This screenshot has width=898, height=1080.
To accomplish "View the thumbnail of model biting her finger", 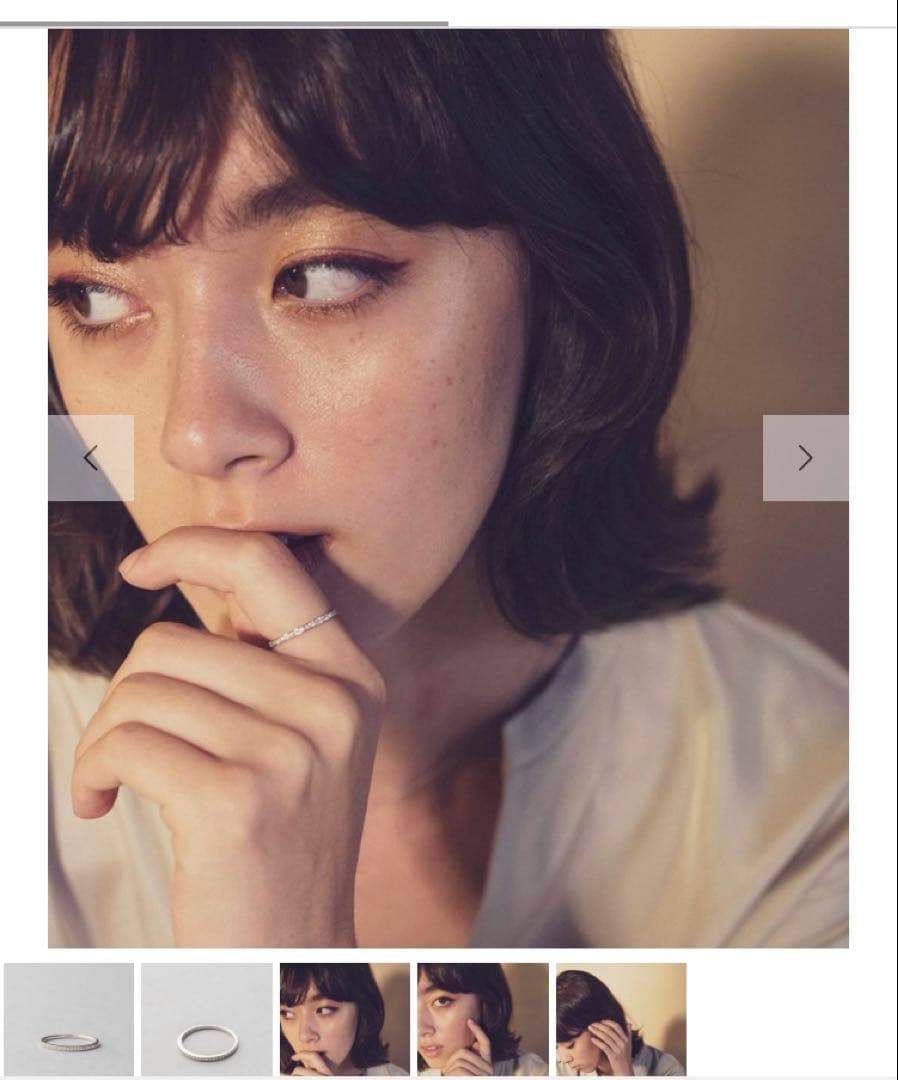I will 344,1018.
